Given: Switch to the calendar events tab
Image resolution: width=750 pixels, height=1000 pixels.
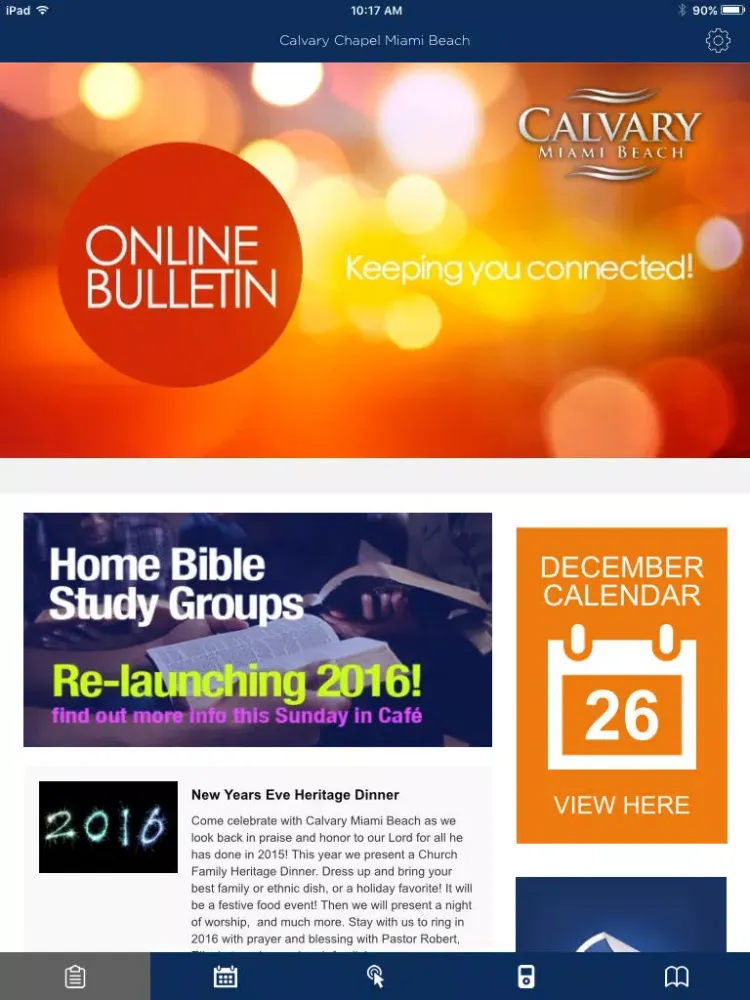Looking at the screenshot, I should (x=225, y=976).
